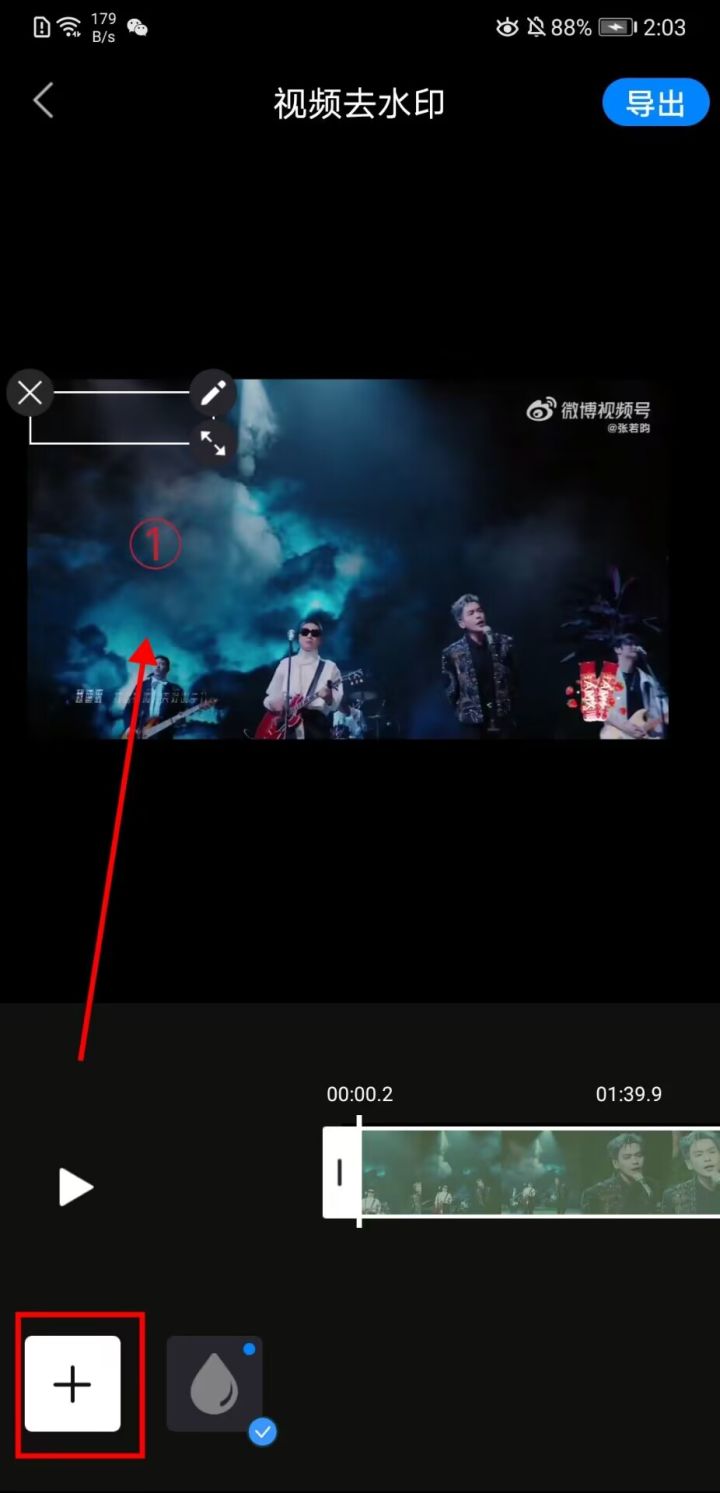The height and width of the screenshot is (1493, 720).
Task: Play the video preview
Action: pos(75,1187)
